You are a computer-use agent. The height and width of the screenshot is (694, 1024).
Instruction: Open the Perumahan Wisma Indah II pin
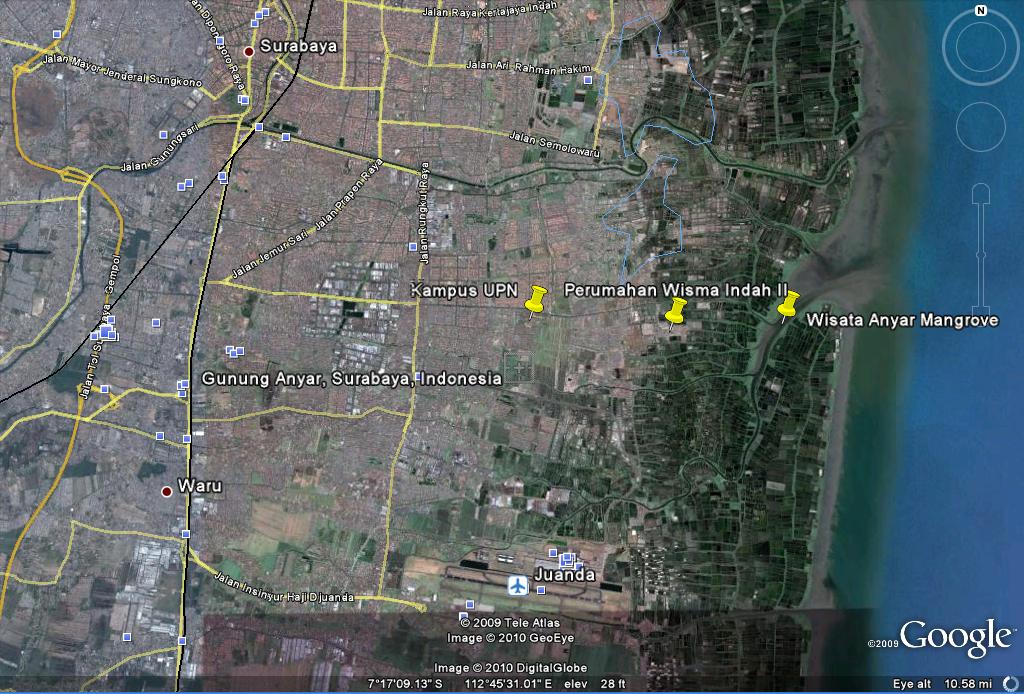point(676,313)
